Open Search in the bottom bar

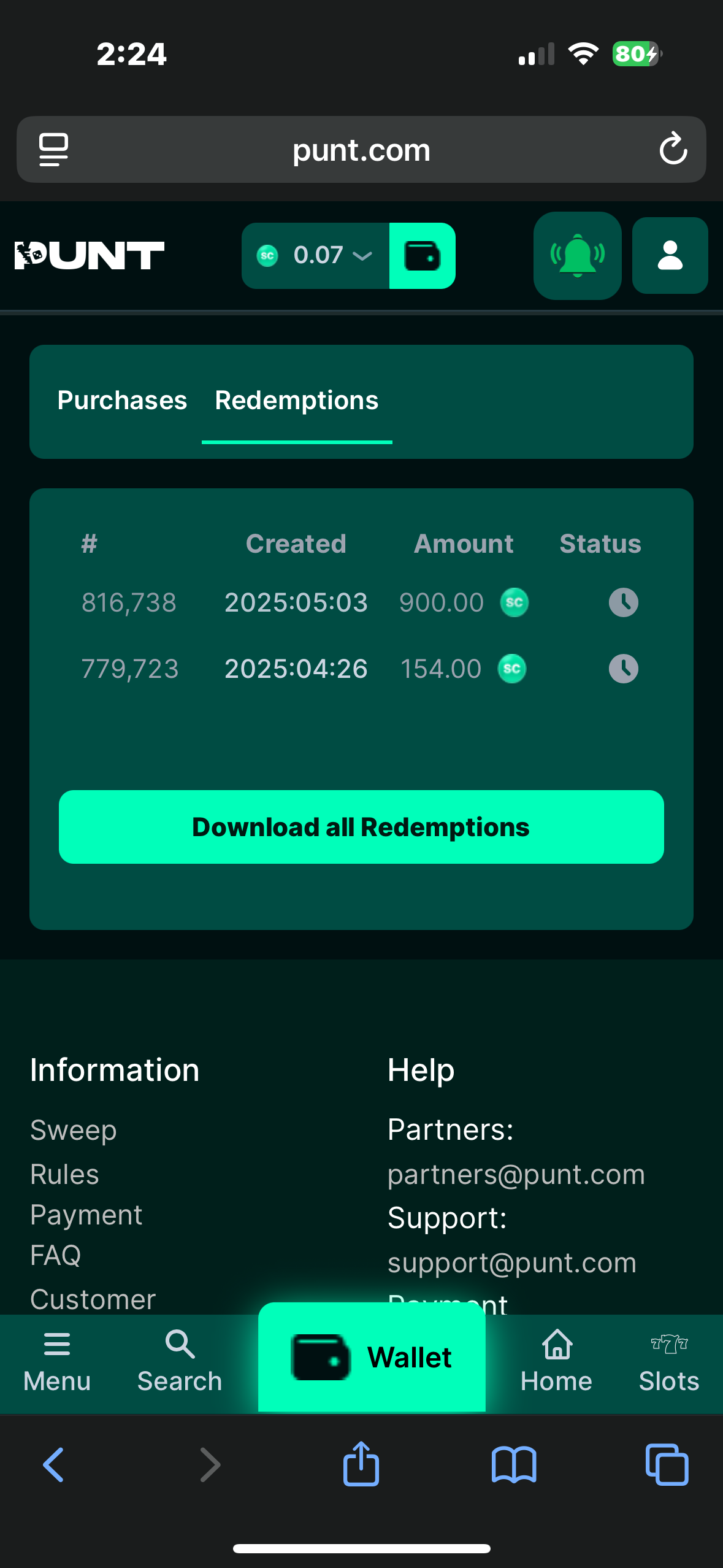tap(180, 1362)
